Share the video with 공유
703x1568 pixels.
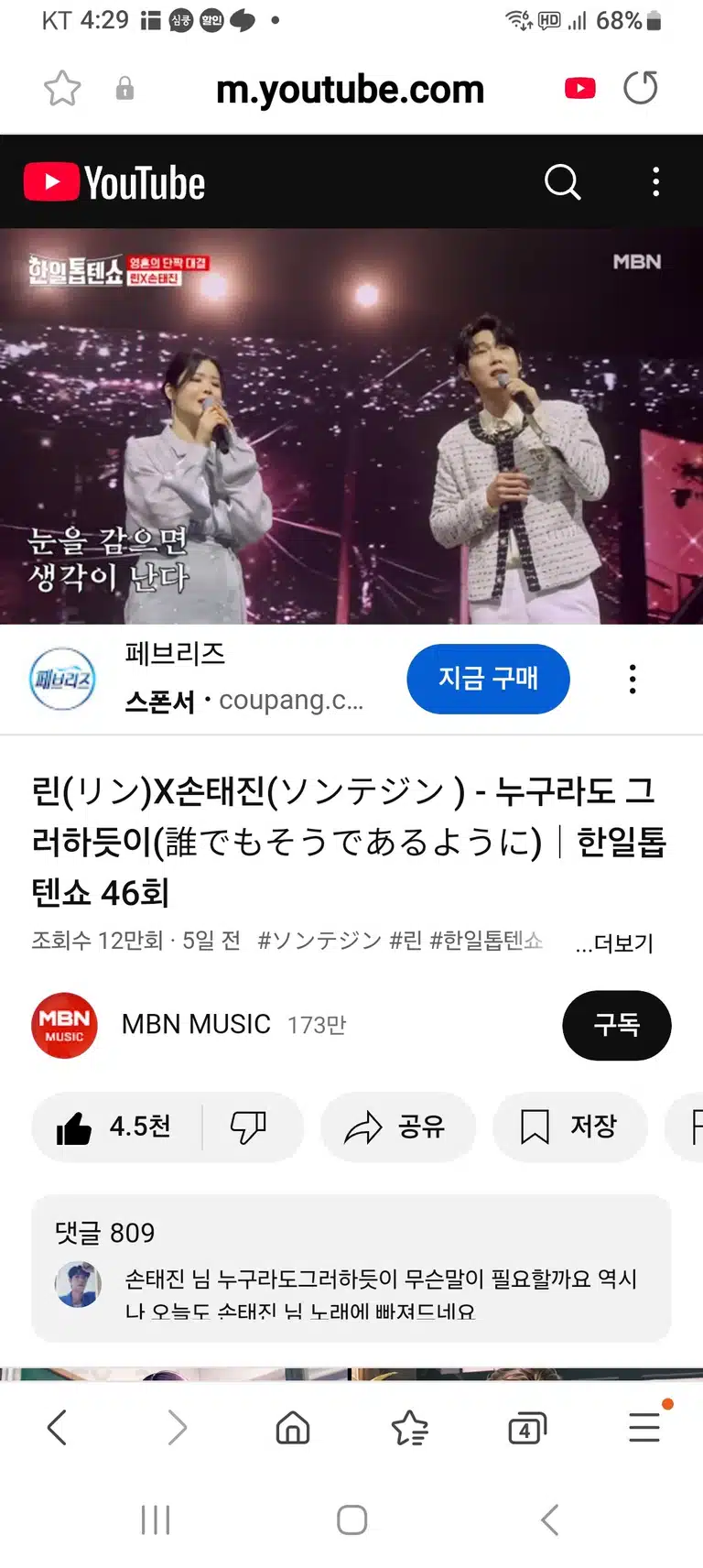[x=397, y=1127]
